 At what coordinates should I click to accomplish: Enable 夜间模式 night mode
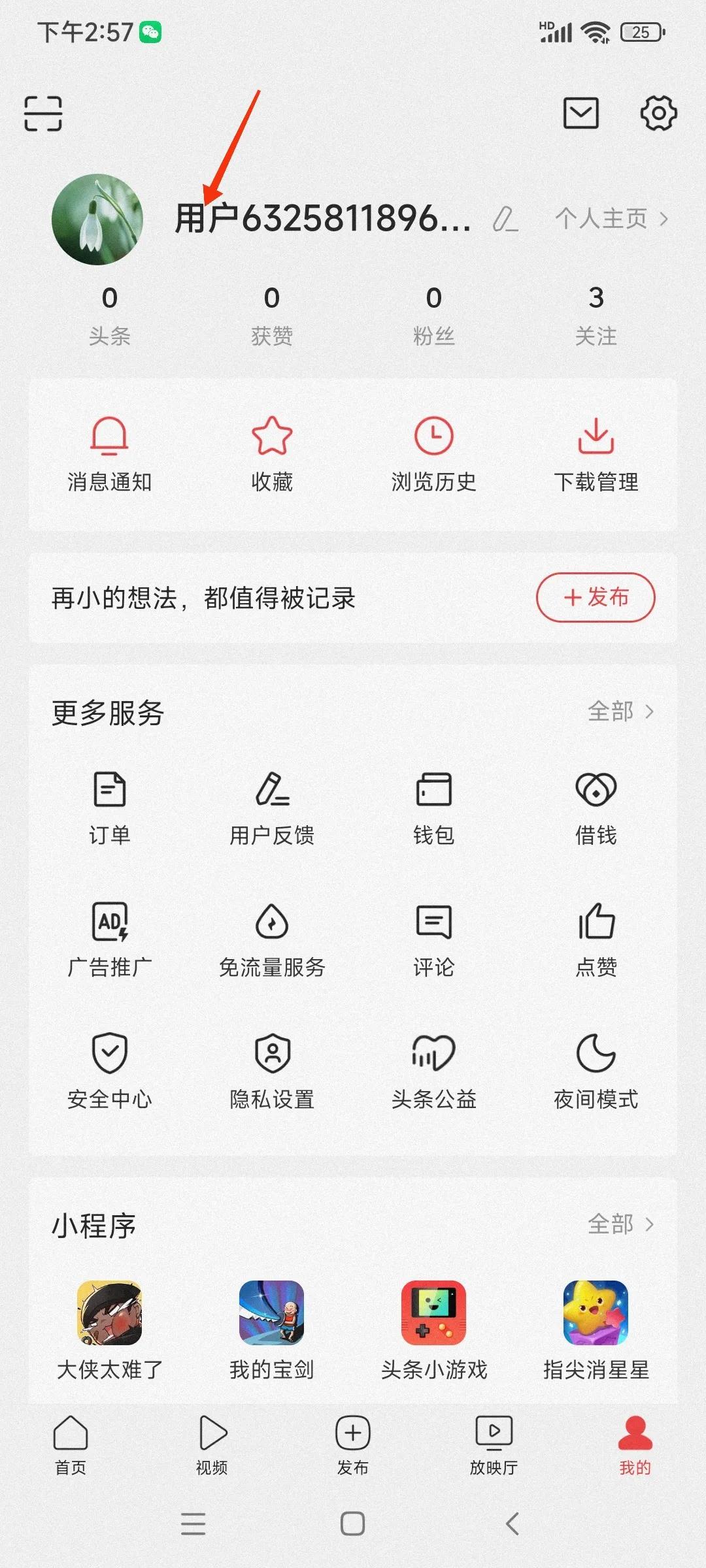click(x=596, y=1071)
